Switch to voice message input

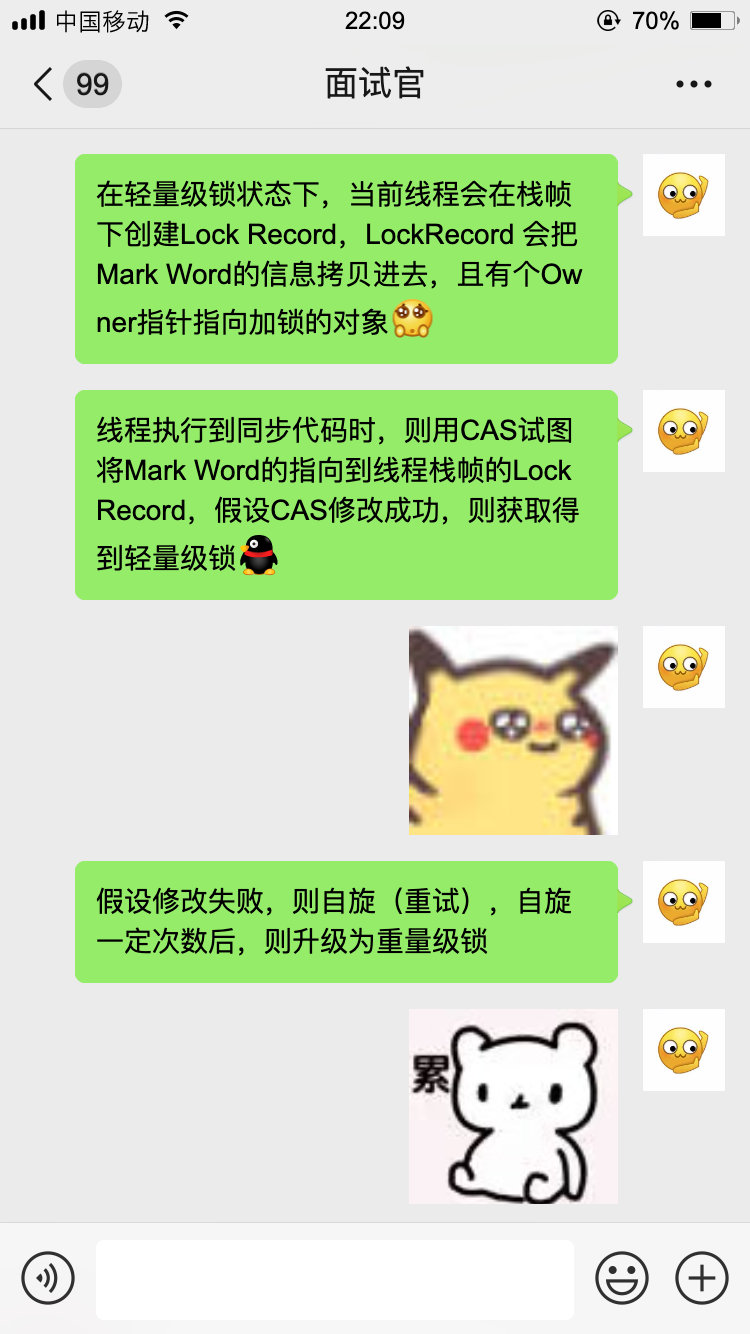coord(48,1277)
